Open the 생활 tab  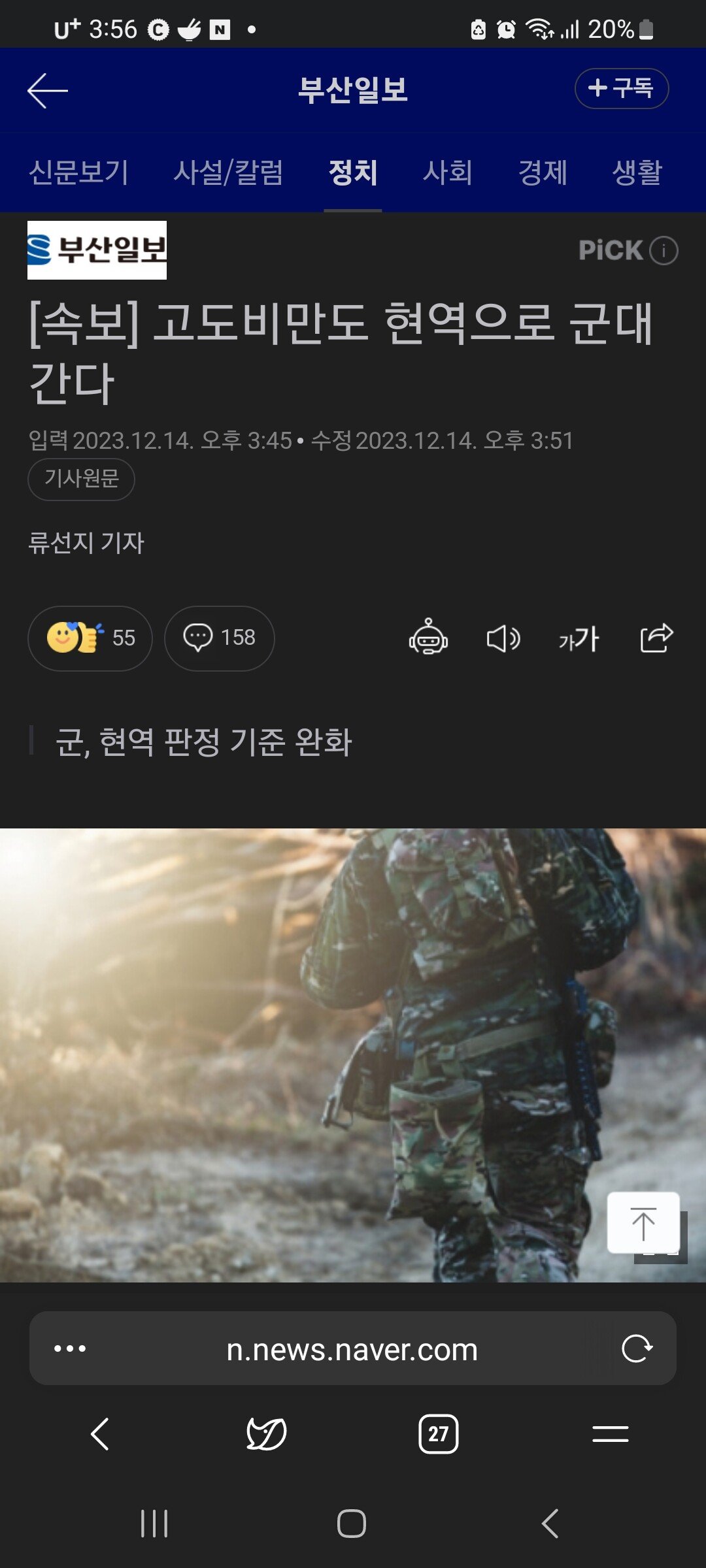pos(637,172)
